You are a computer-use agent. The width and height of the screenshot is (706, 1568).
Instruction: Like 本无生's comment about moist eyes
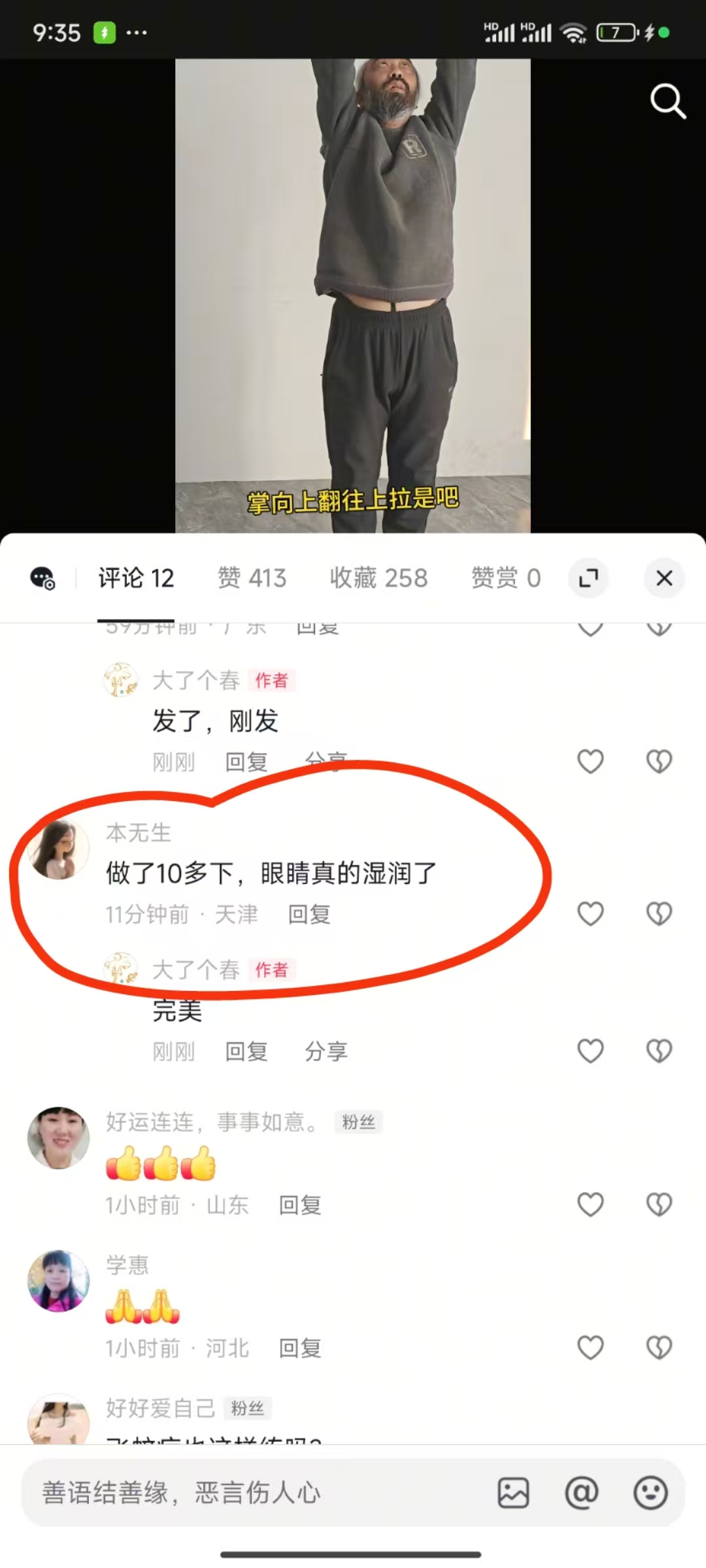(x=590, y=913)
